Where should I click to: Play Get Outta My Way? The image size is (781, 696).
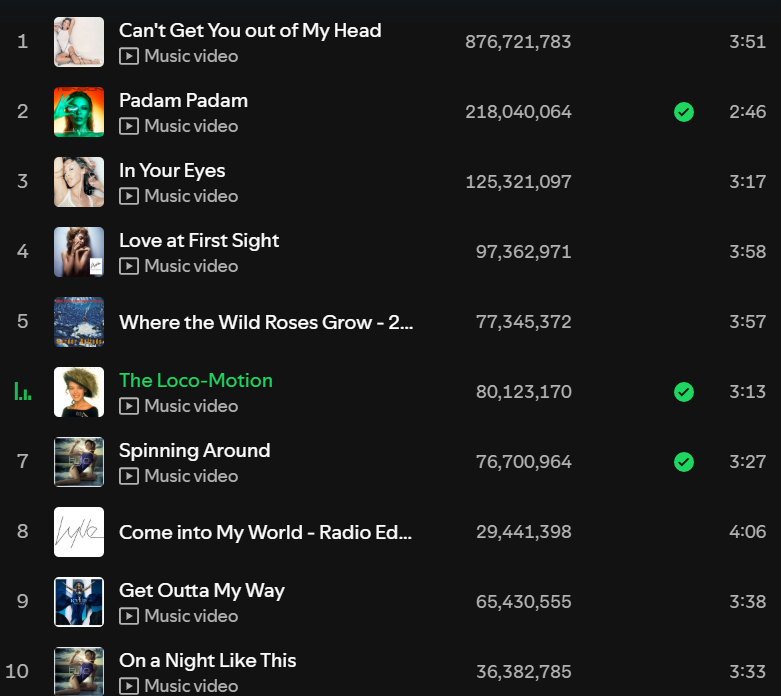click(x=22, y=602)
